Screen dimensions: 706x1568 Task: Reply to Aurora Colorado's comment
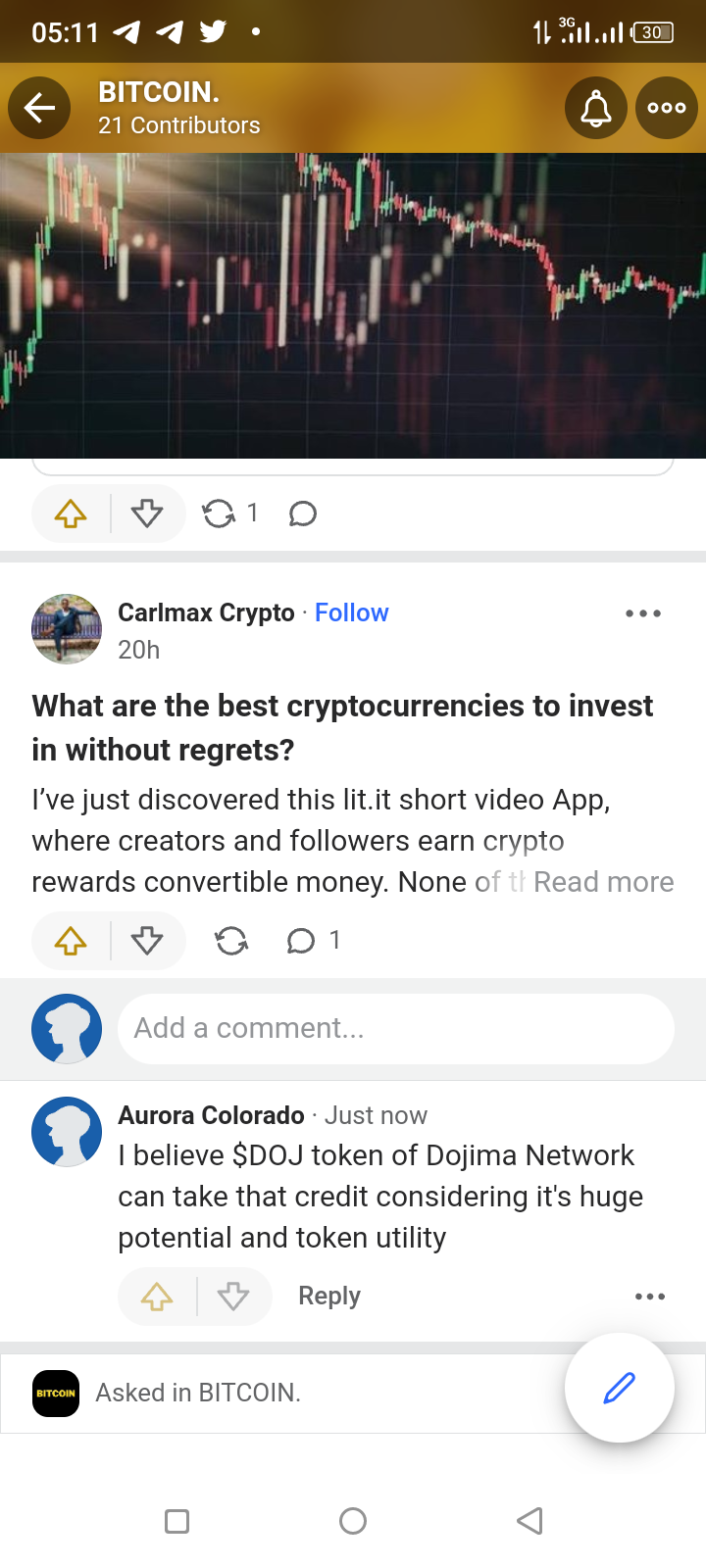tap(329, 1296)
